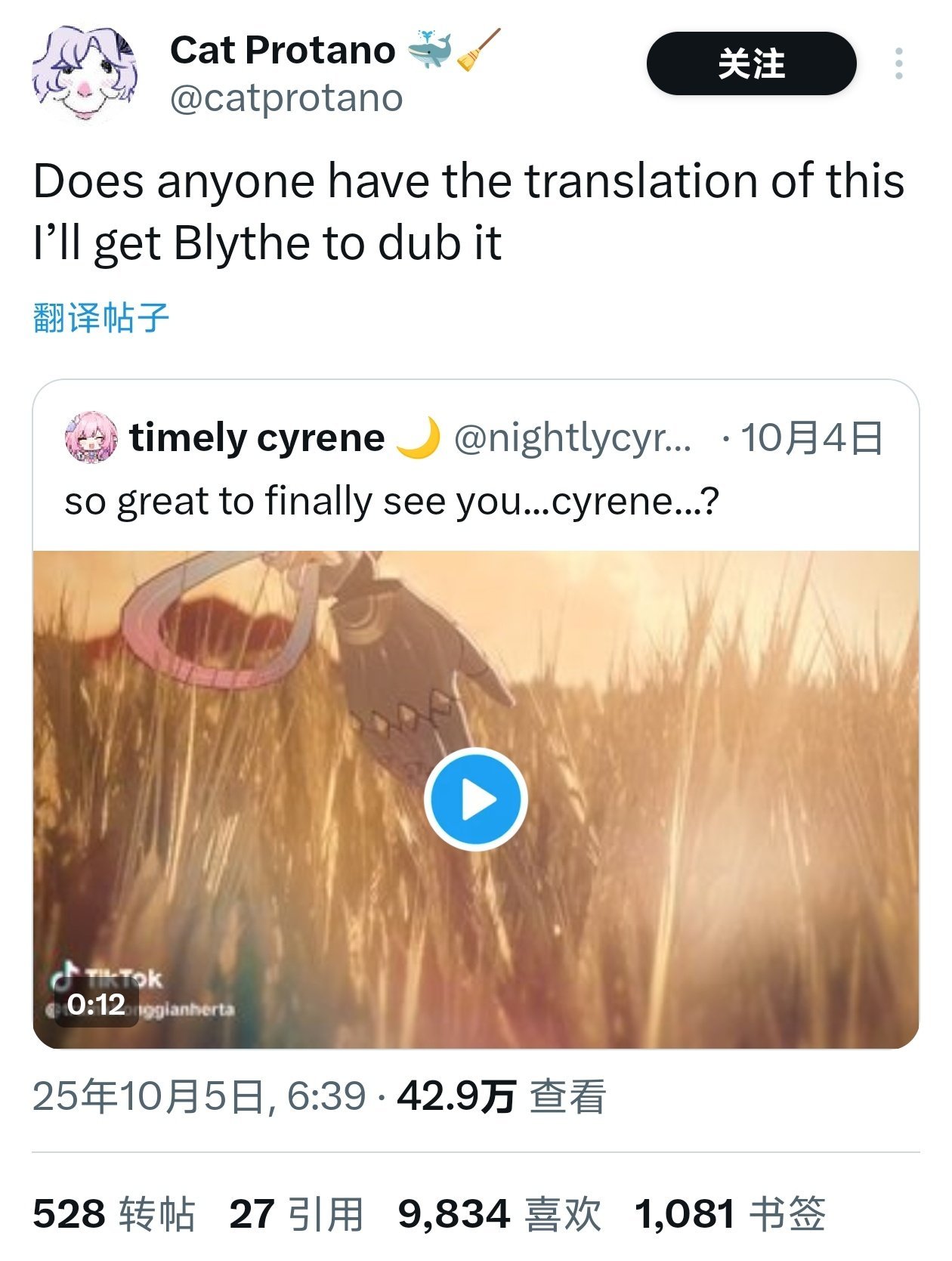The width and height of the screenshot is (952, 1261).
Task: Open the three-dot overflow menu
Action: pos(898,63)
